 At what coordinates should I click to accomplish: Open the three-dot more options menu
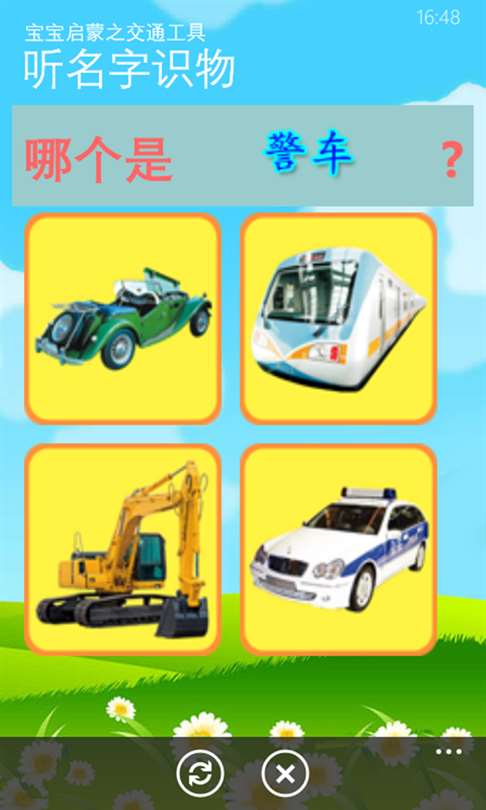[448, 752]
